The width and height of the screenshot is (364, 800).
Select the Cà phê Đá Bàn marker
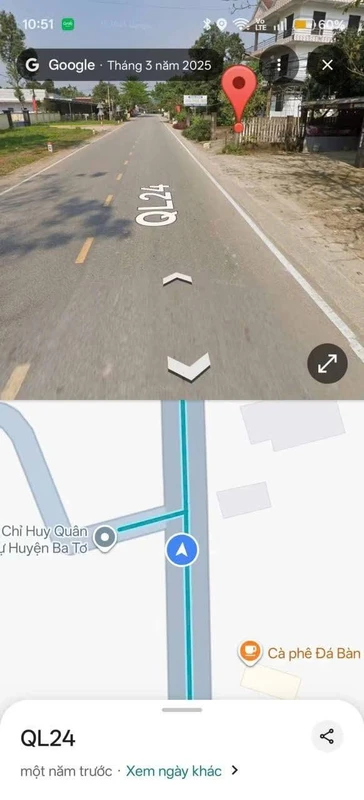click(x=250, y=653)
